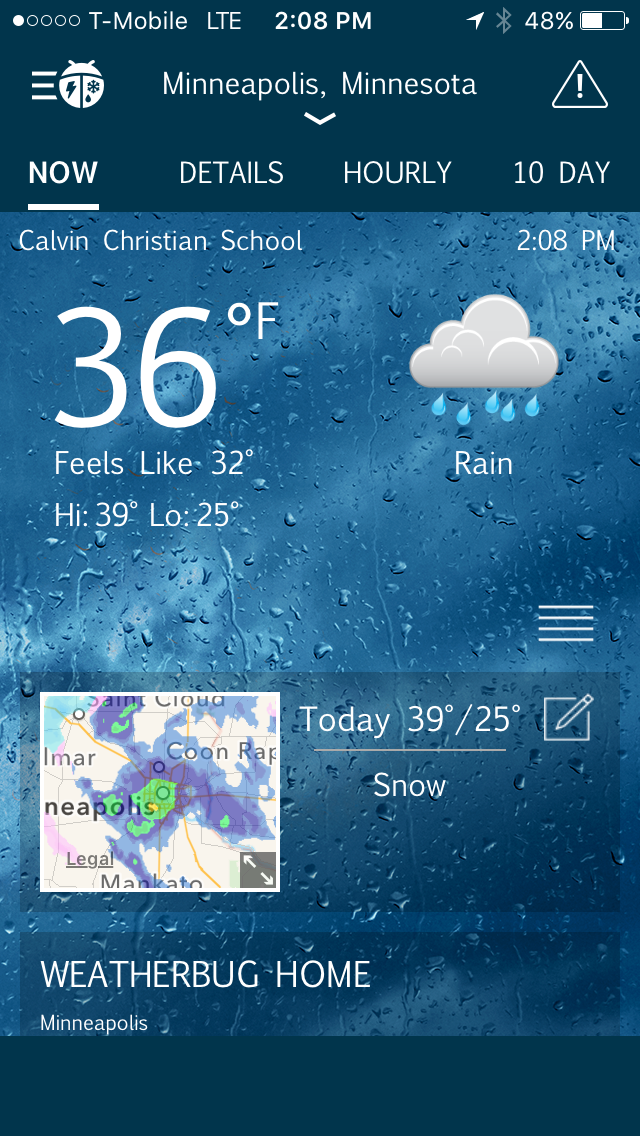640x1136 pixels.
Task: Switch to the Details tab
Action: (231, 173)
